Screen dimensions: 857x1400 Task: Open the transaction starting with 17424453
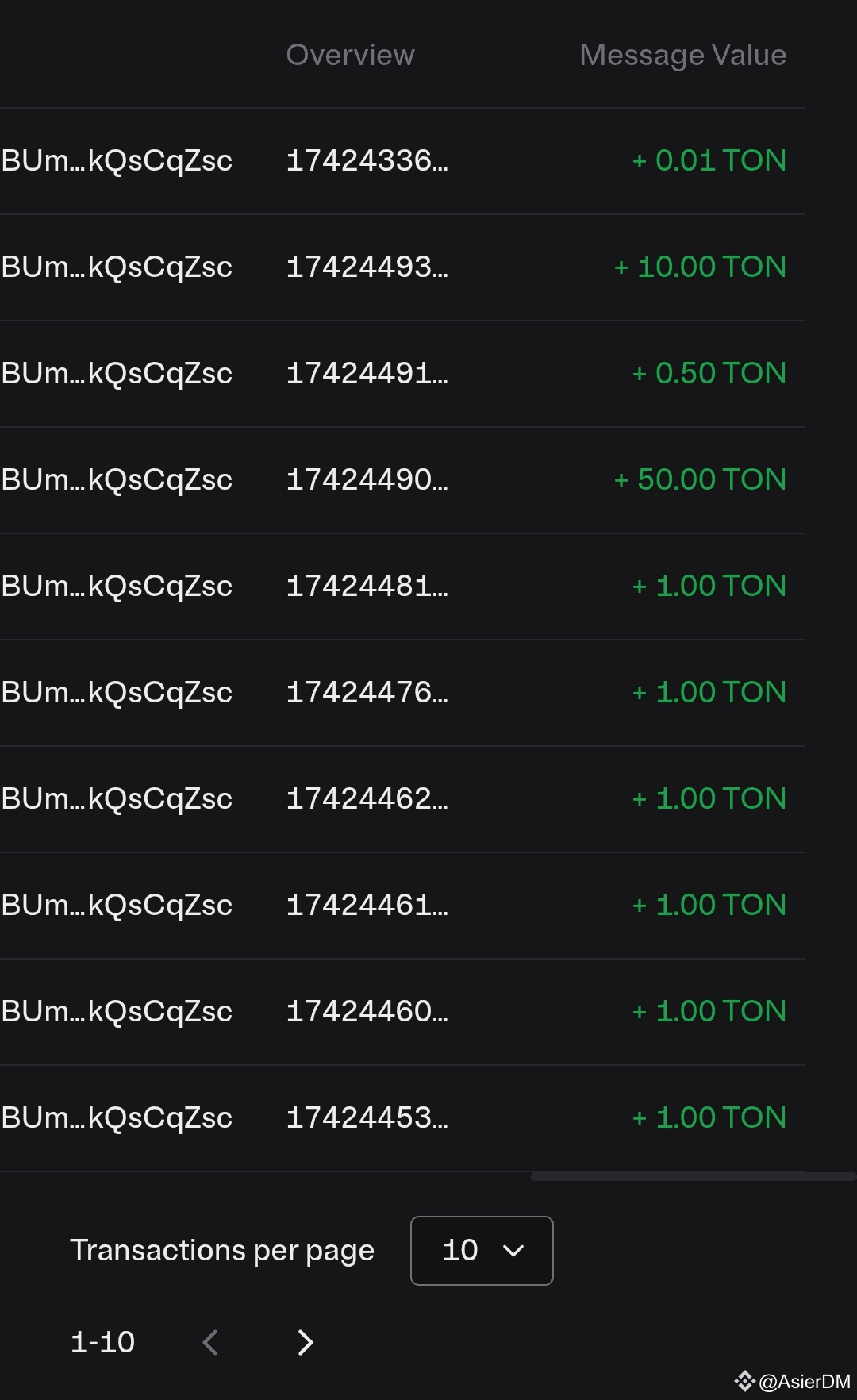pos(367,1118)
